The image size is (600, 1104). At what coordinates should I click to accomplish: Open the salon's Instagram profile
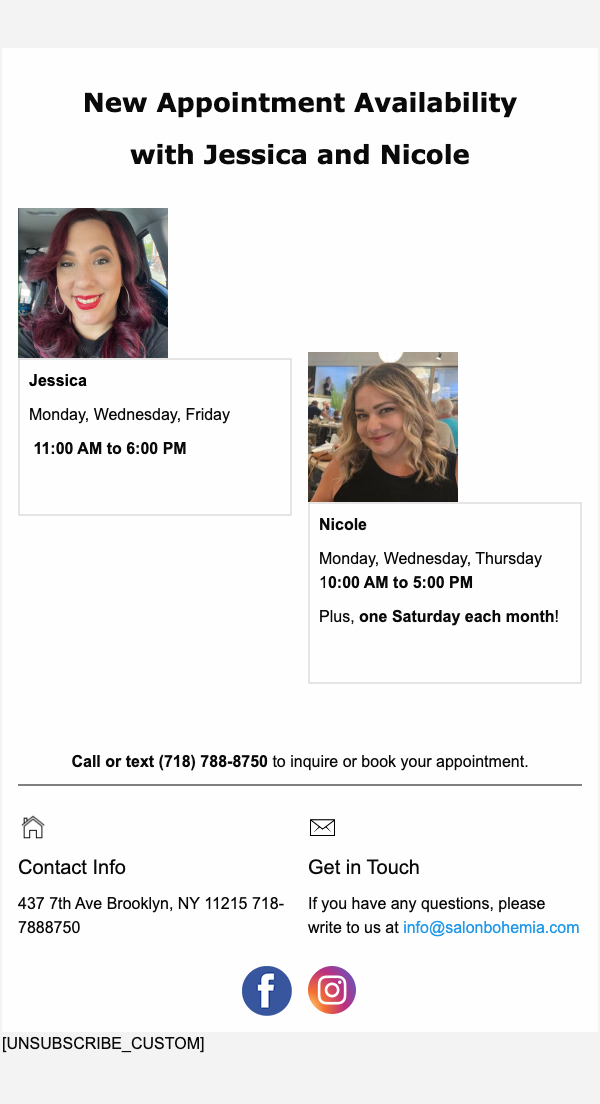coord(332,991)
